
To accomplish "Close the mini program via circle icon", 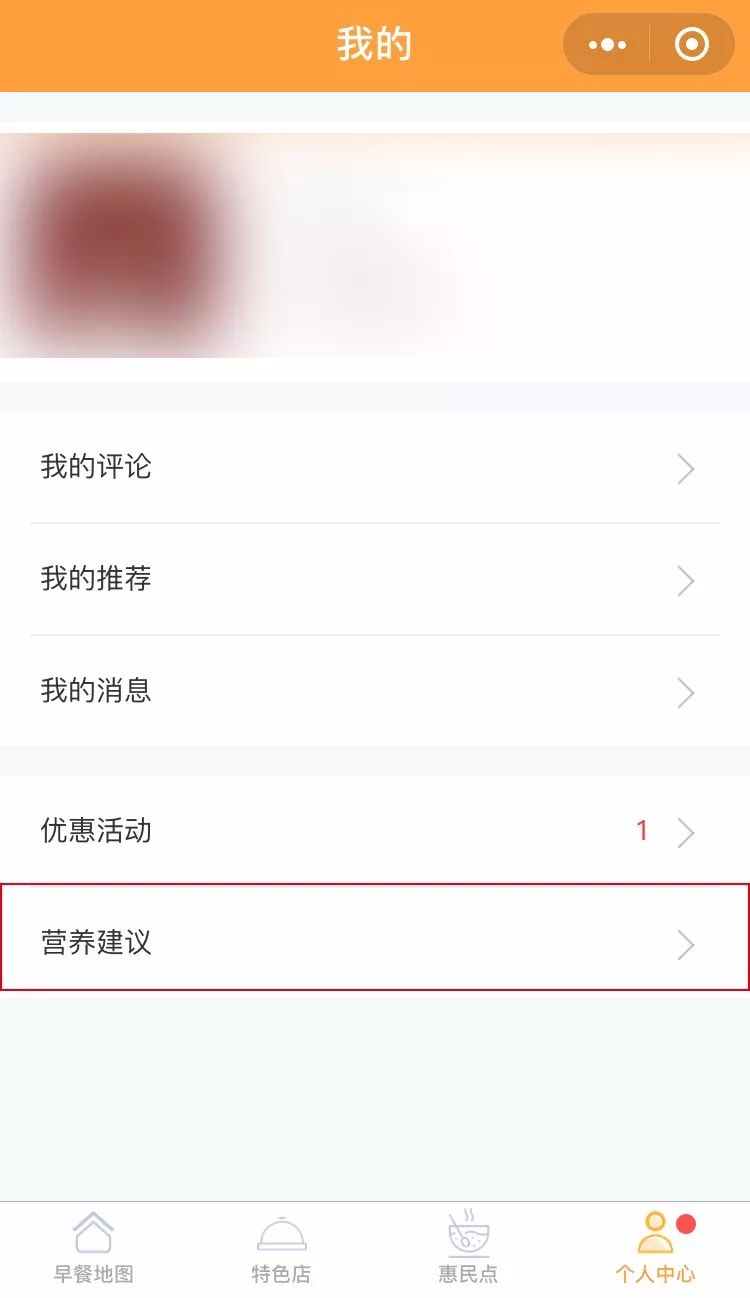I will click(692, 45).
